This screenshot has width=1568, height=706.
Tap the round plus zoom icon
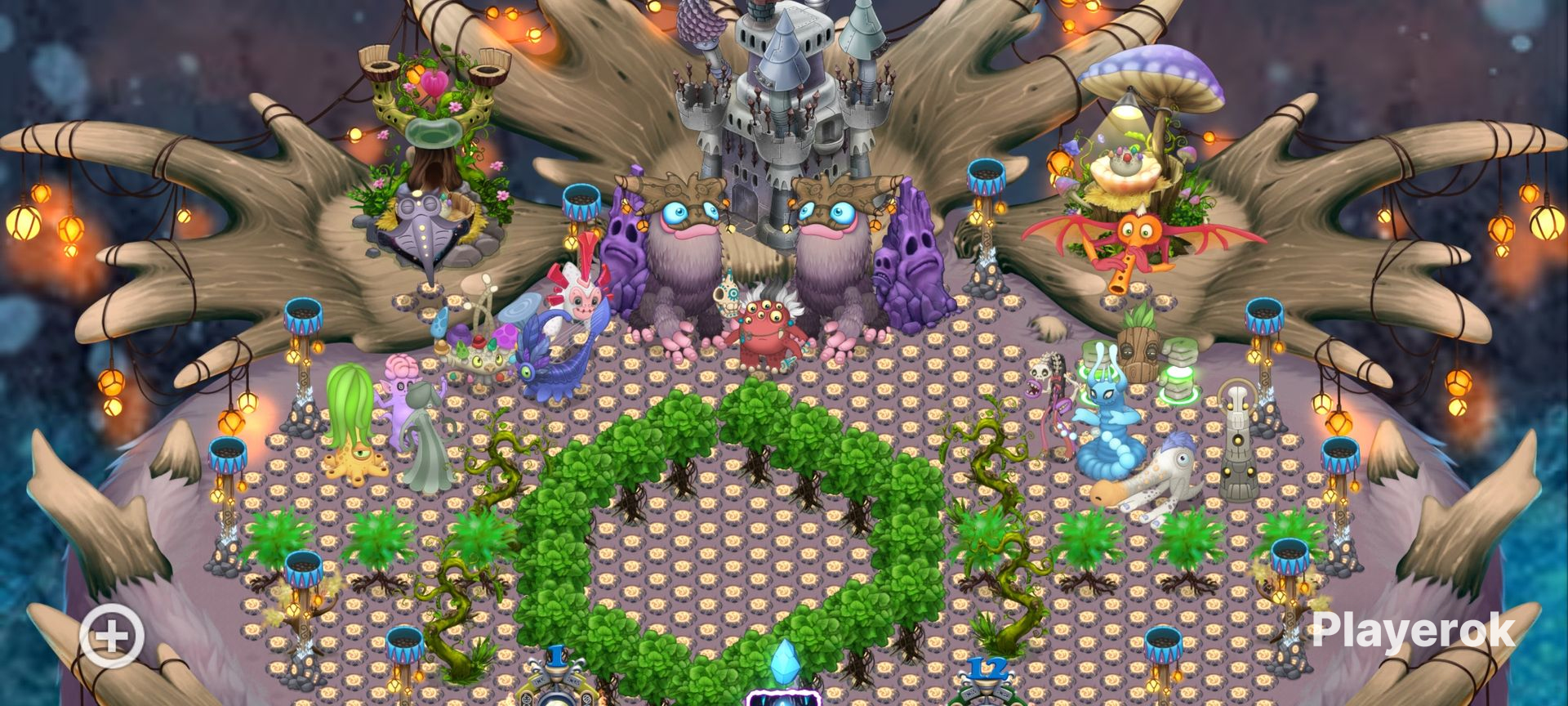pos(112,636)
